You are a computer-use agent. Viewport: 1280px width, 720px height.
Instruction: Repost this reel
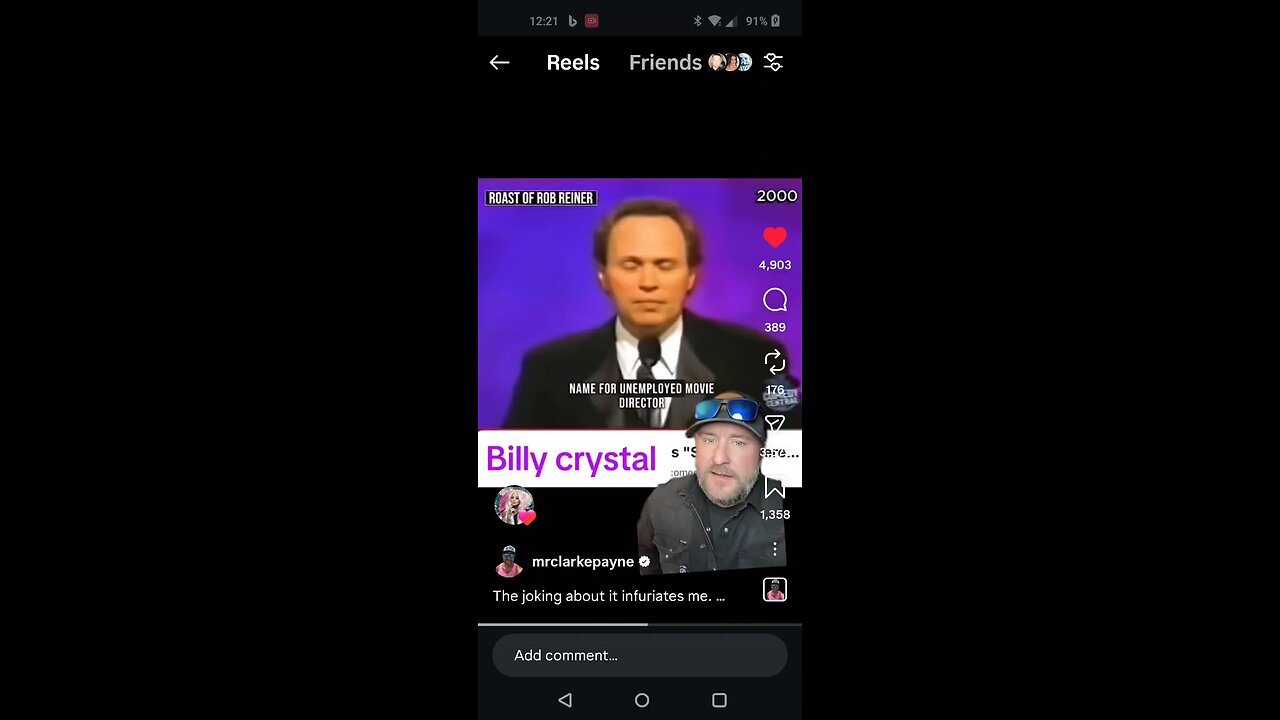(775, 362)
